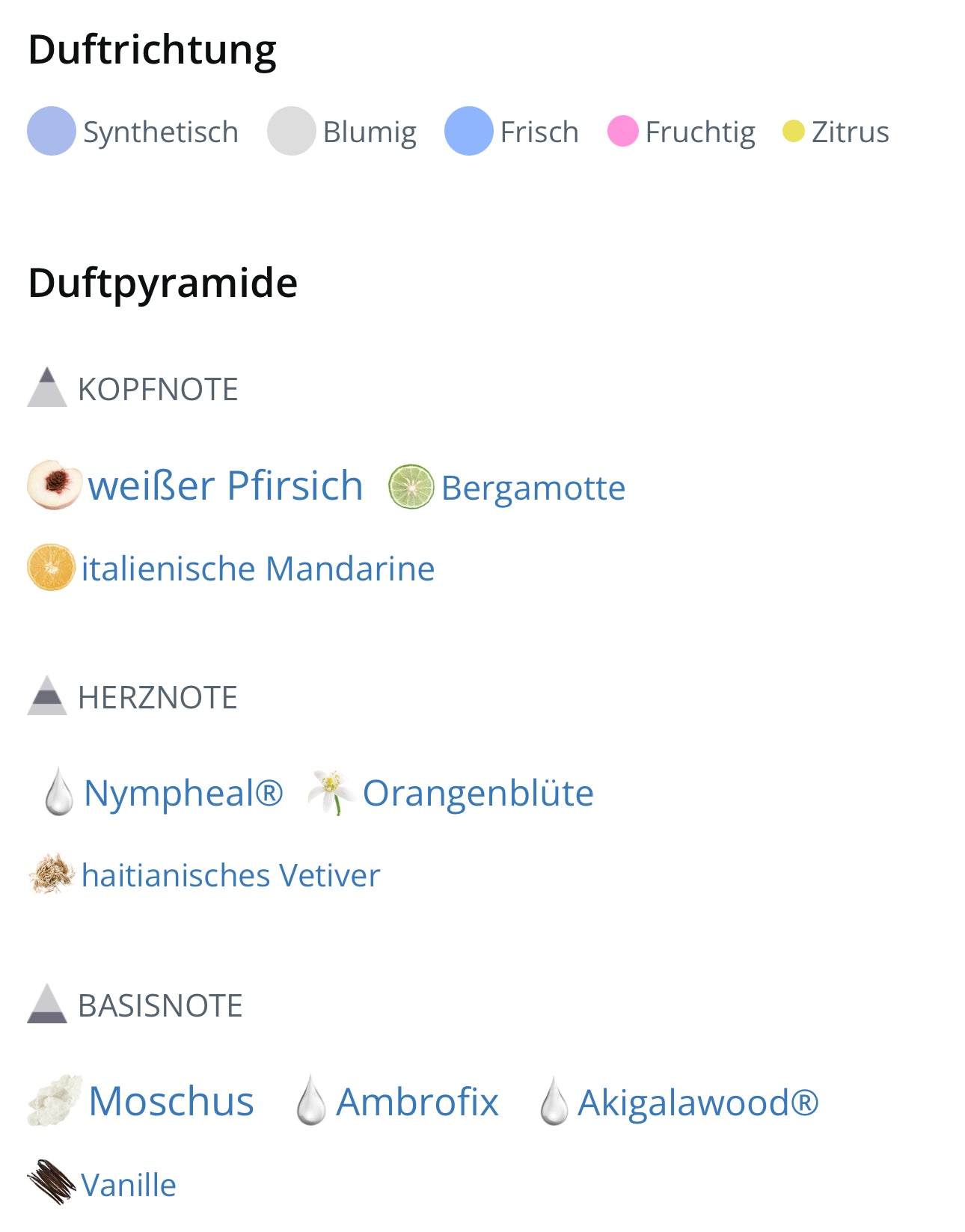The height and width of the screenshot is (1232, 965).
Task: Open the Vanille note
Action: click(128, 1185)
